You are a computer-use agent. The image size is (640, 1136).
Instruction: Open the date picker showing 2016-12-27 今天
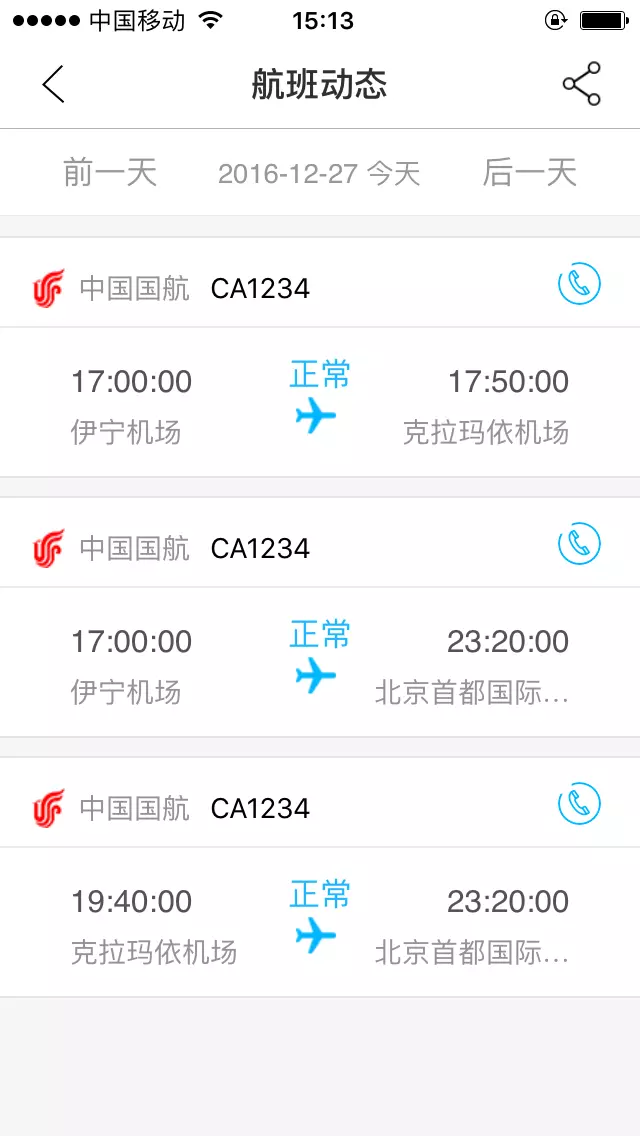pyautogui.click(x=320, y=174)
